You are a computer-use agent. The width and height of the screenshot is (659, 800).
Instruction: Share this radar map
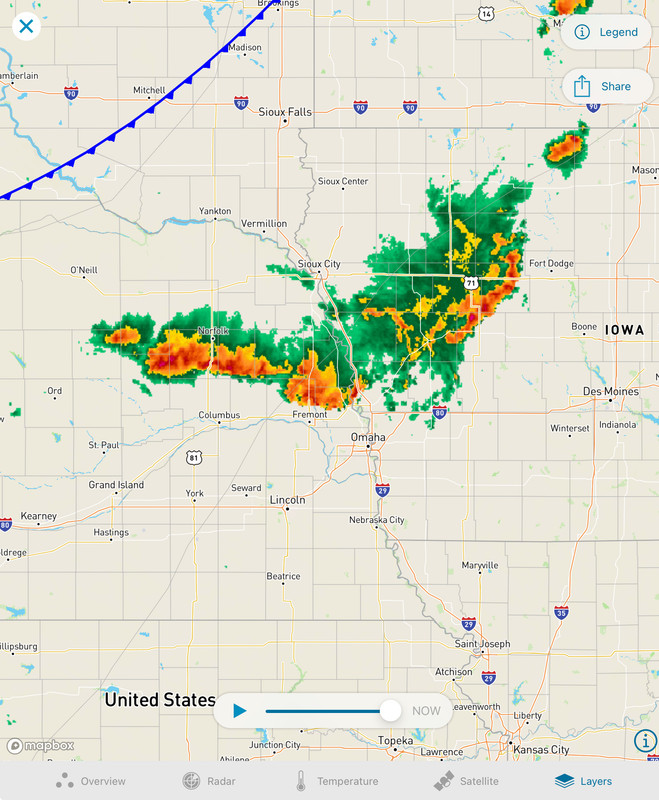(603, 86)
